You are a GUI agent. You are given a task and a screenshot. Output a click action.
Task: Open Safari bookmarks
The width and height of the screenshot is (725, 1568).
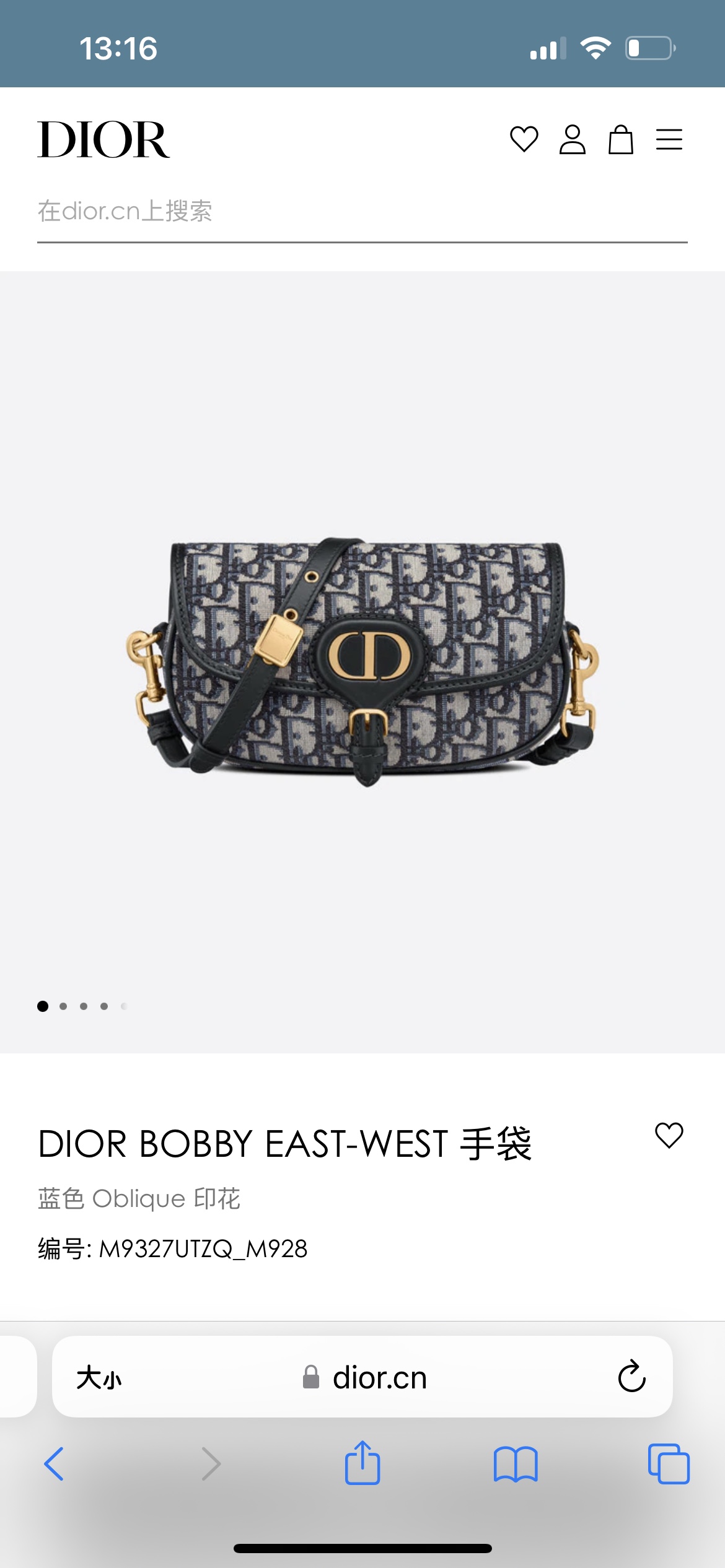[516, 1464]
